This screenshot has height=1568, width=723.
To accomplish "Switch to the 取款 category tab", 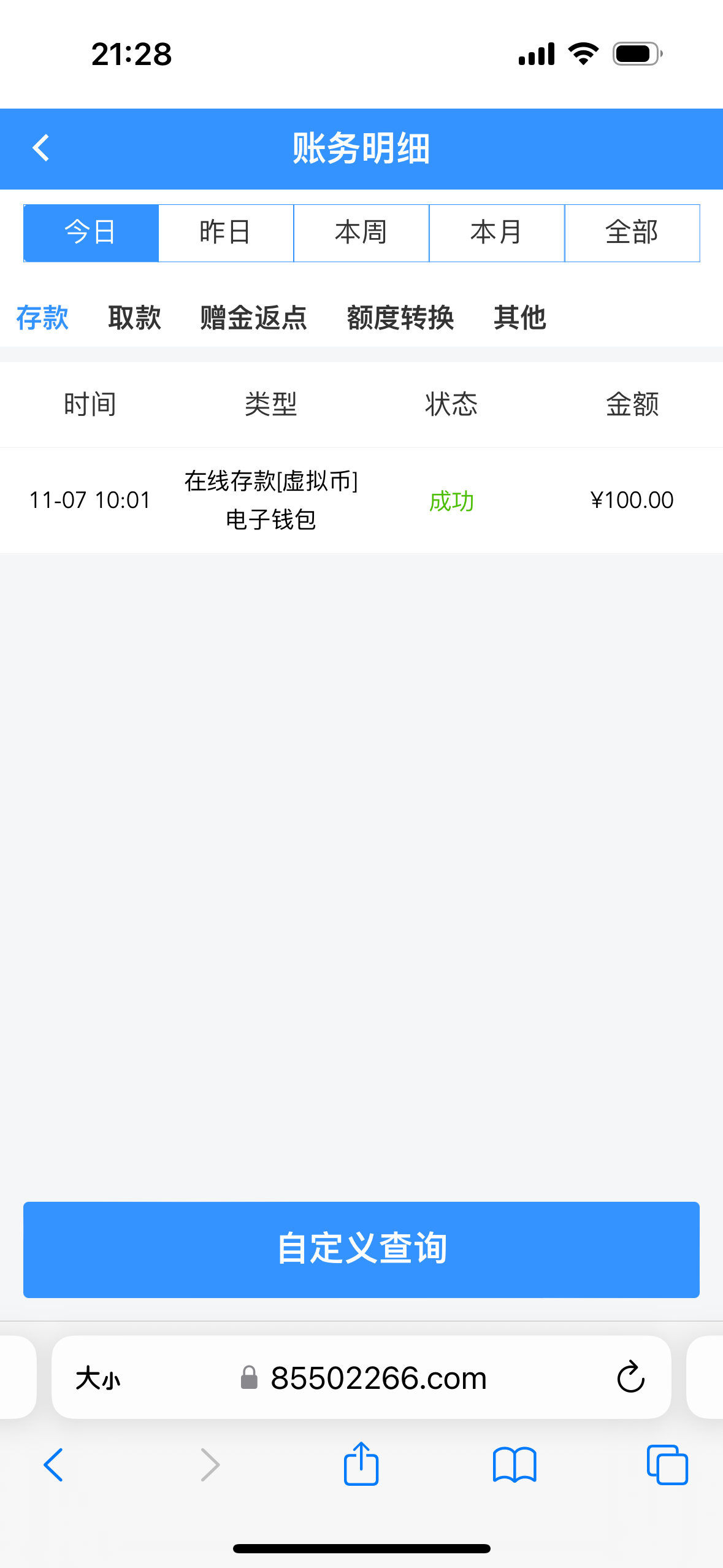I will (x=134, y=318).
